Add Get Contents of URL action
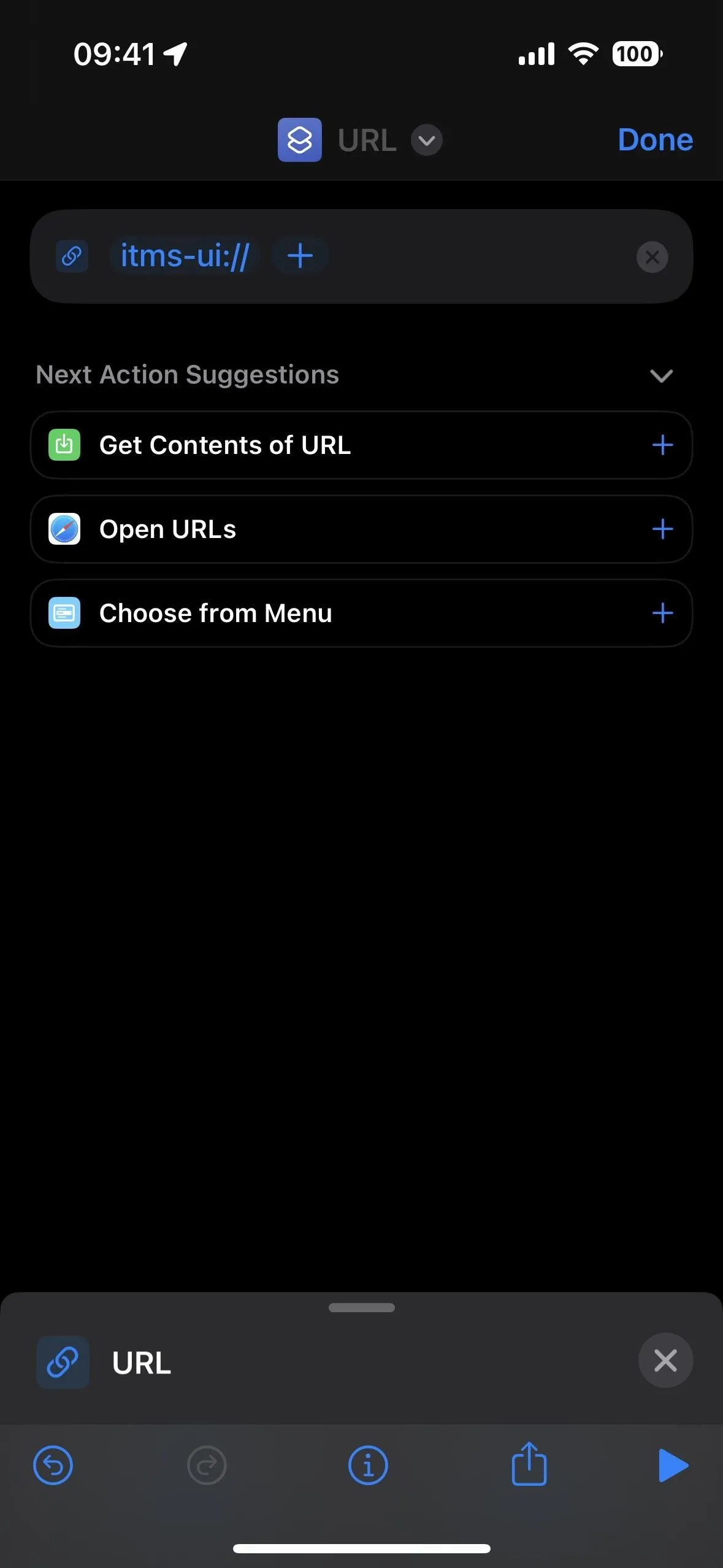This screenshot has height=1568, width=723. [x=662, y=445]
